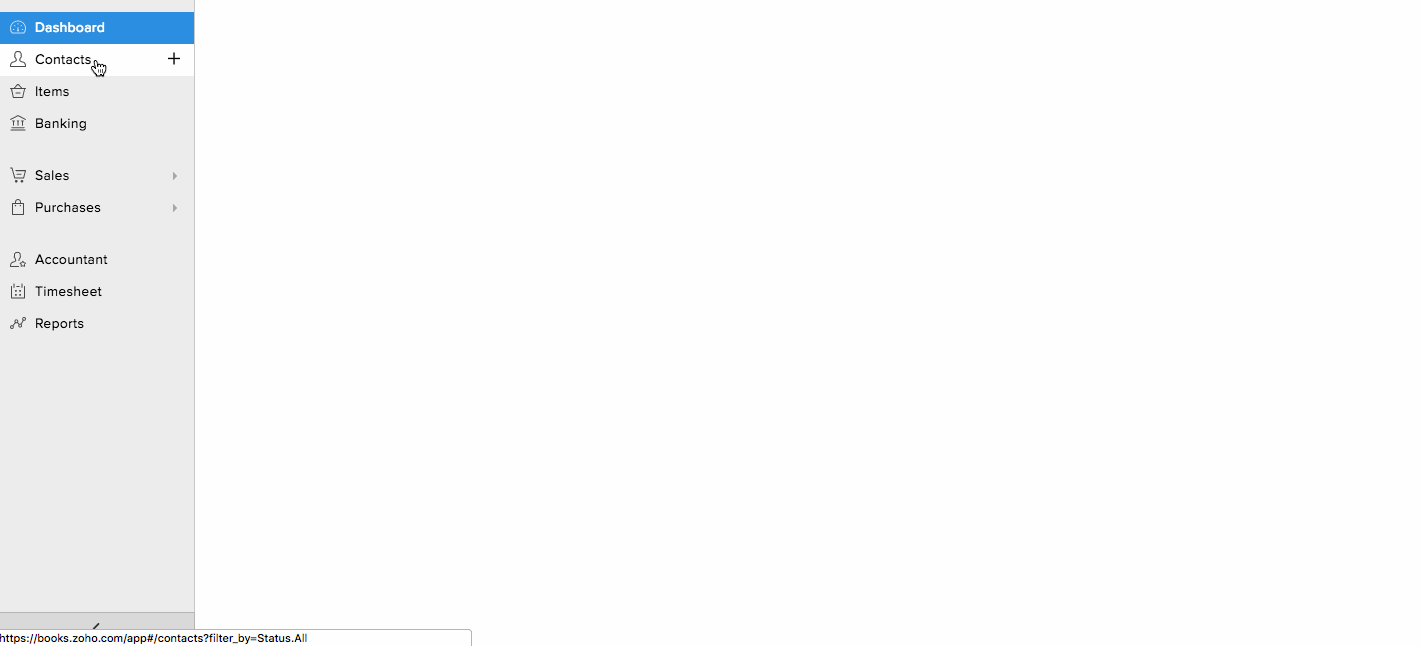Go to Items

52,91
